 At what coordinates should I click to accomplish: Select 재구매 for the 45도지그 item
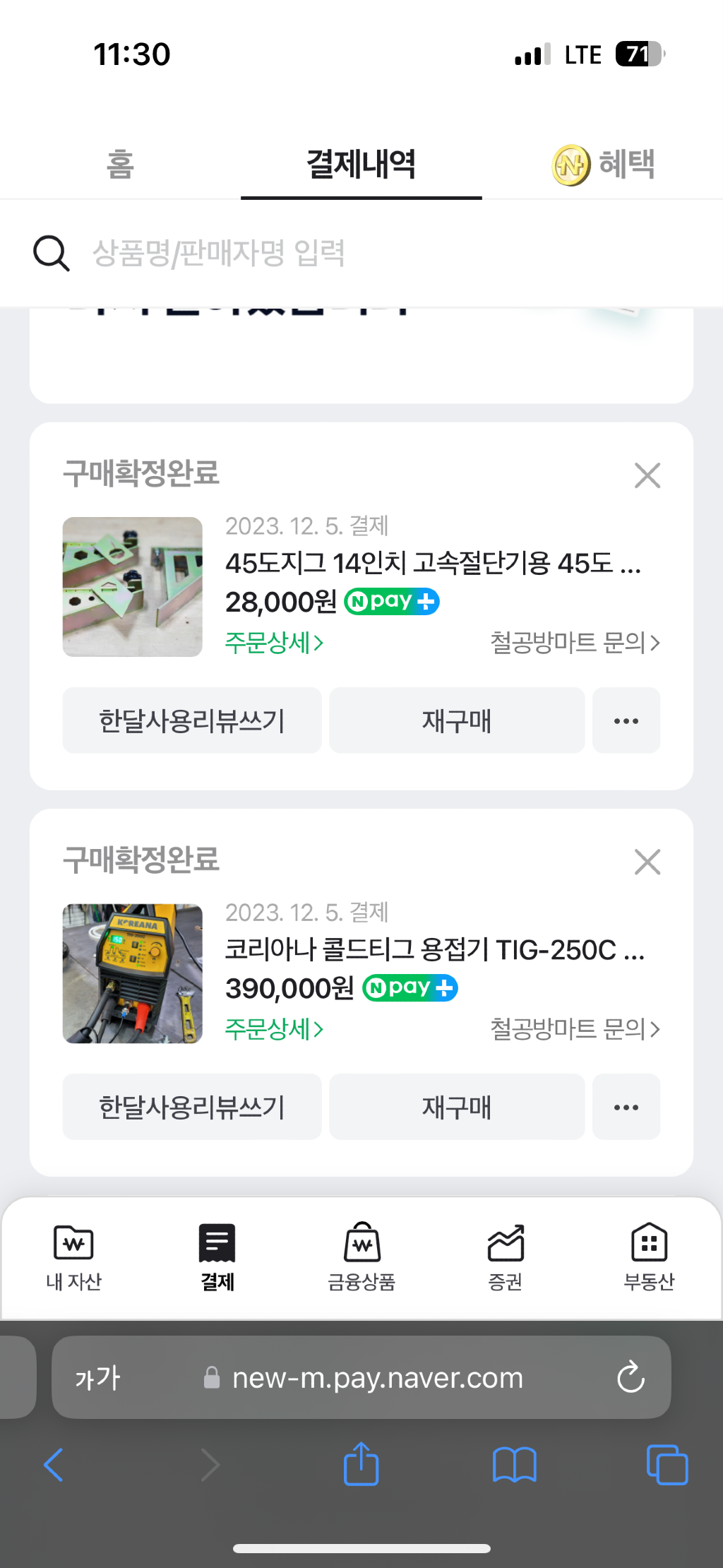click(457, 720)
